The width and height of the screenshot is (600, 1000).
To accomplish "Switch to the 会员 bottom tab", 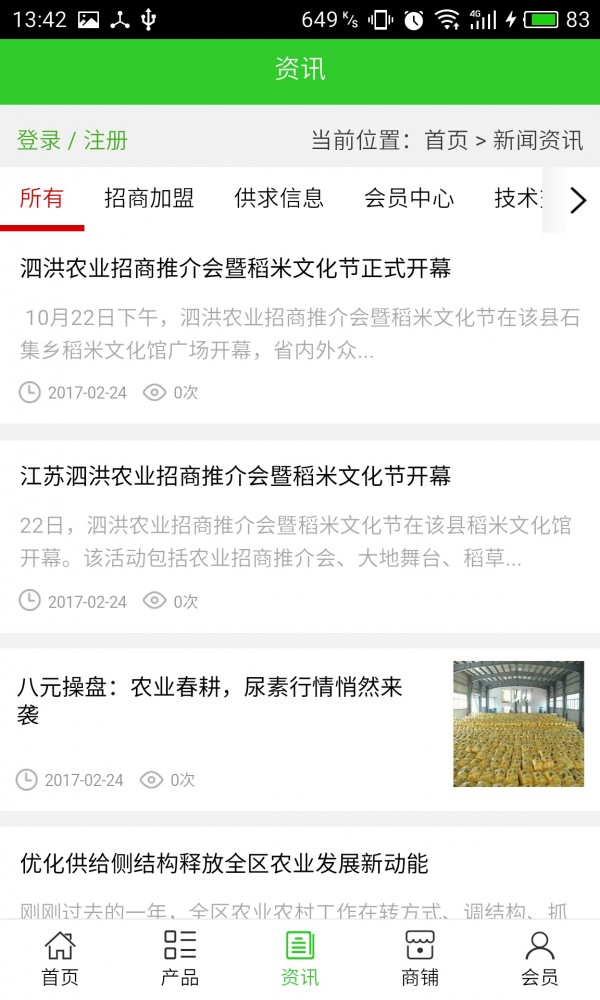I will [540, 958].
